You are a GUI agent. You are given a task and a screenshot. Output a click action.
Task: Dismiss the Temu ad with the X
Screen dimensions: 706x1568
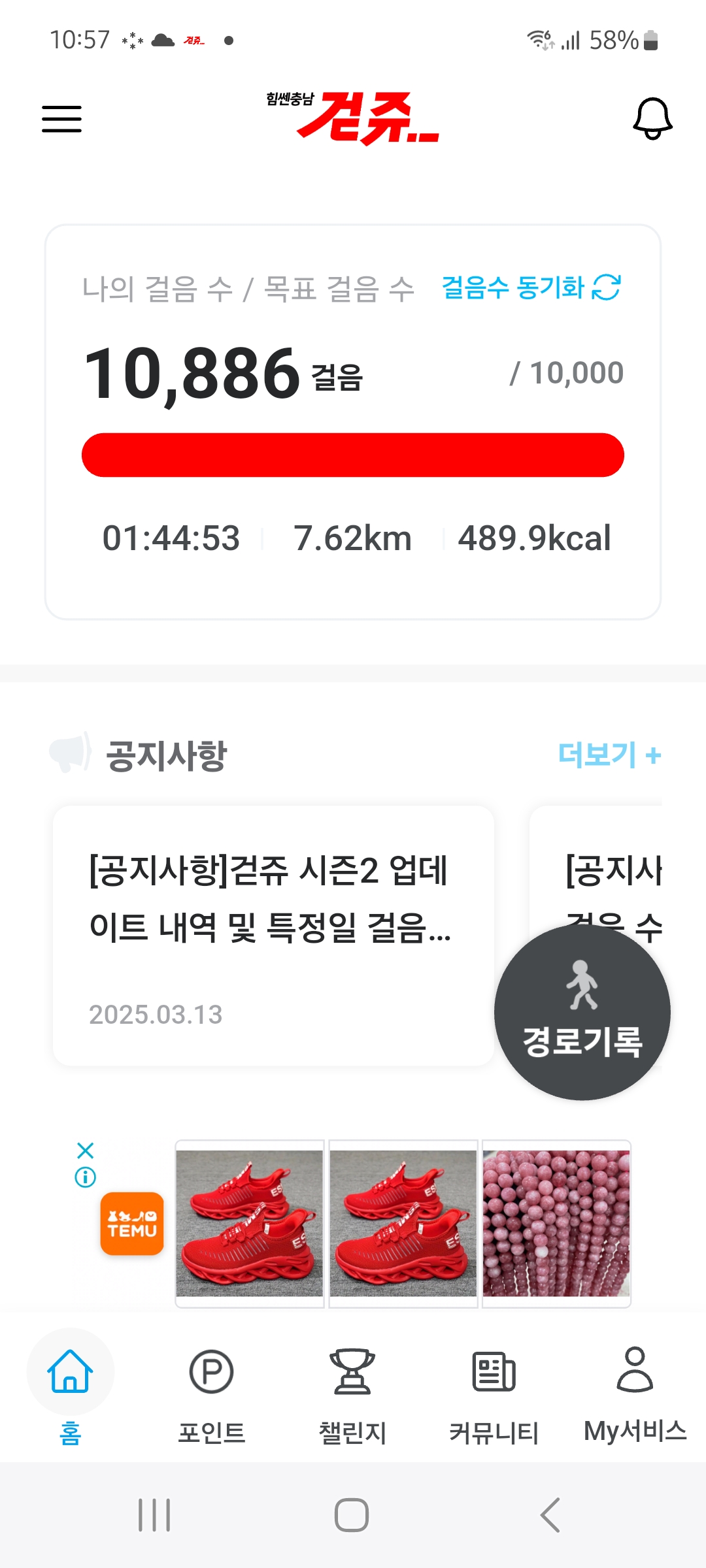(86, 1151)
